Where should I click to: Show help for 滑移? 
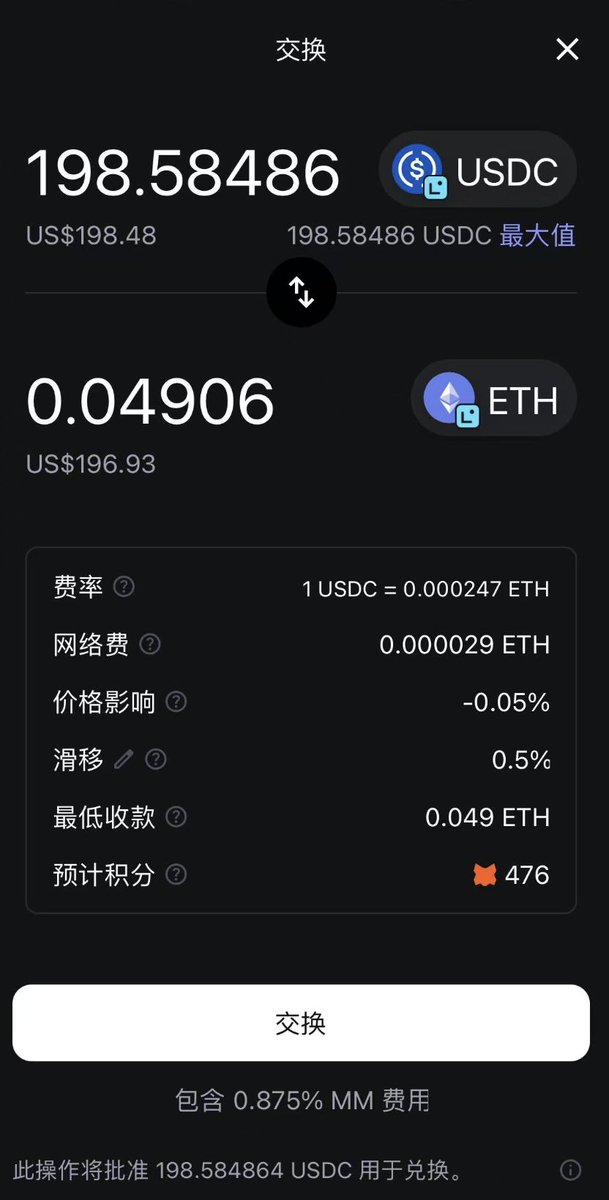click(155, 759)
